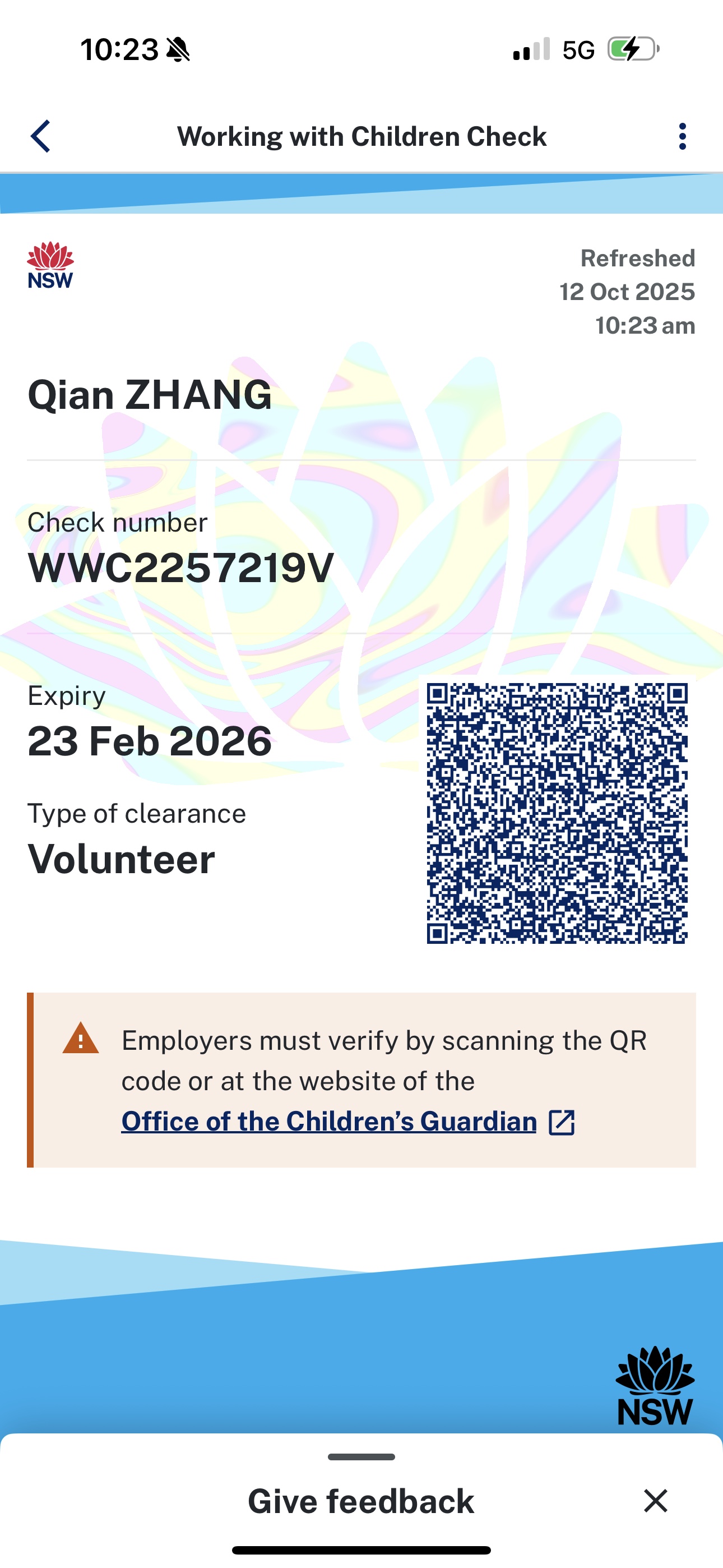Open the three-dot overflow menu
The height and width of the screenshot is (1568, 723).
click(x=682, y=136)
